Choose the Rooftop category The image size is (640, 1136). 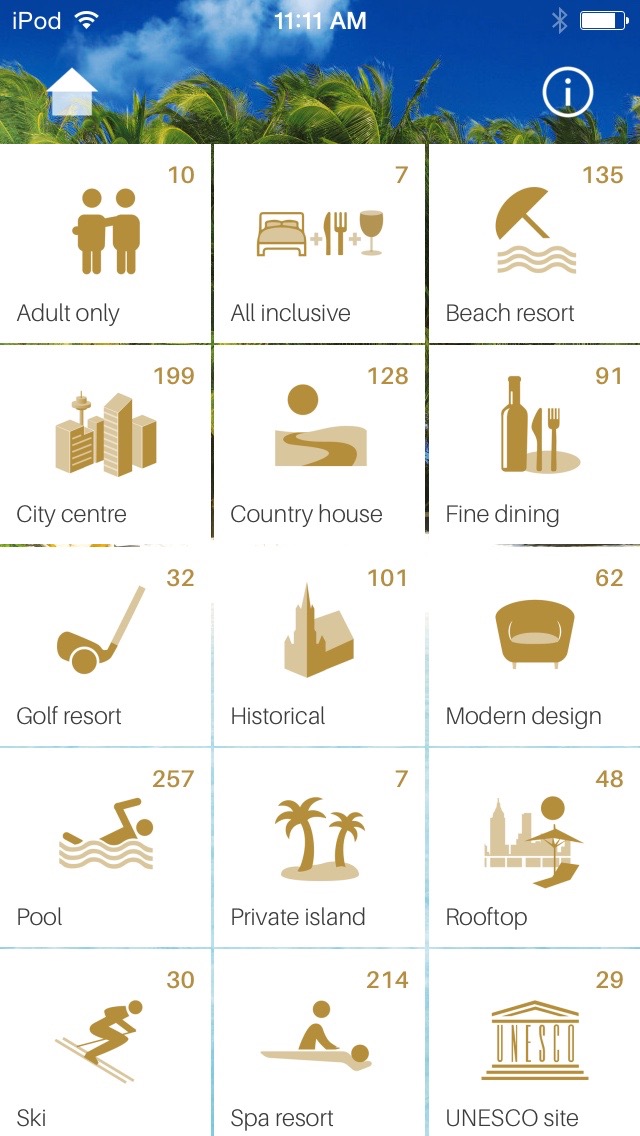tap(535, 848)
